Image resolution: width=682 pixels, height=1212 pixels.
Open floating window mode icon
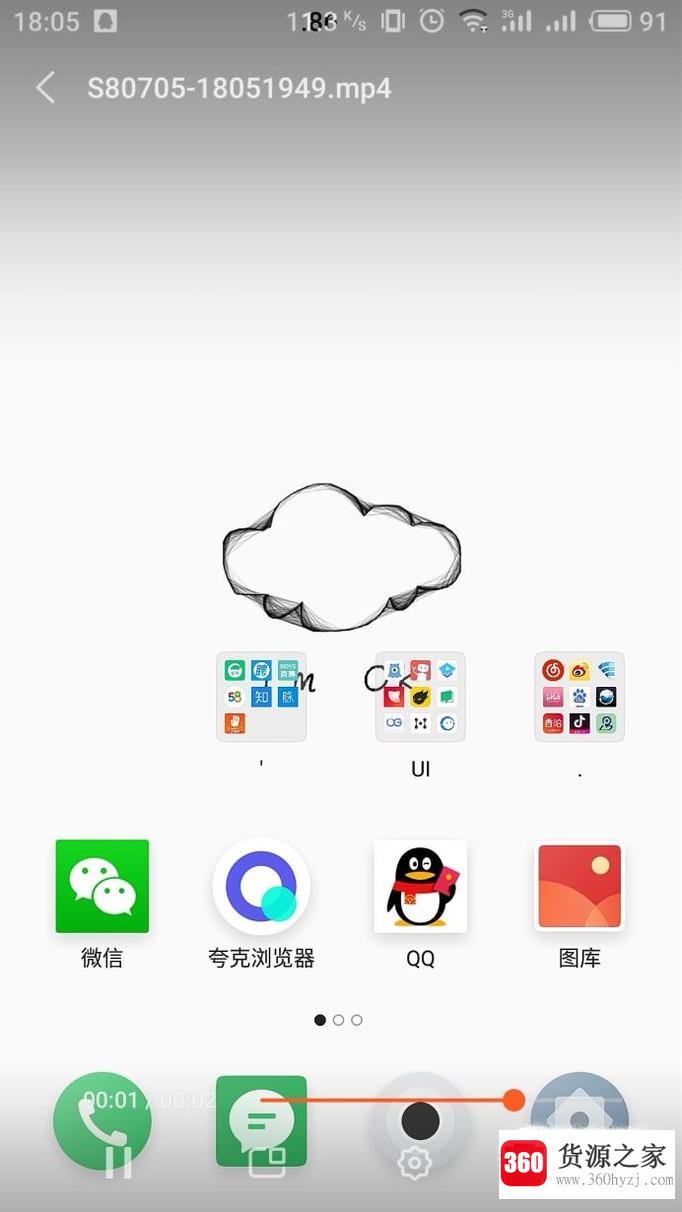267,1162
